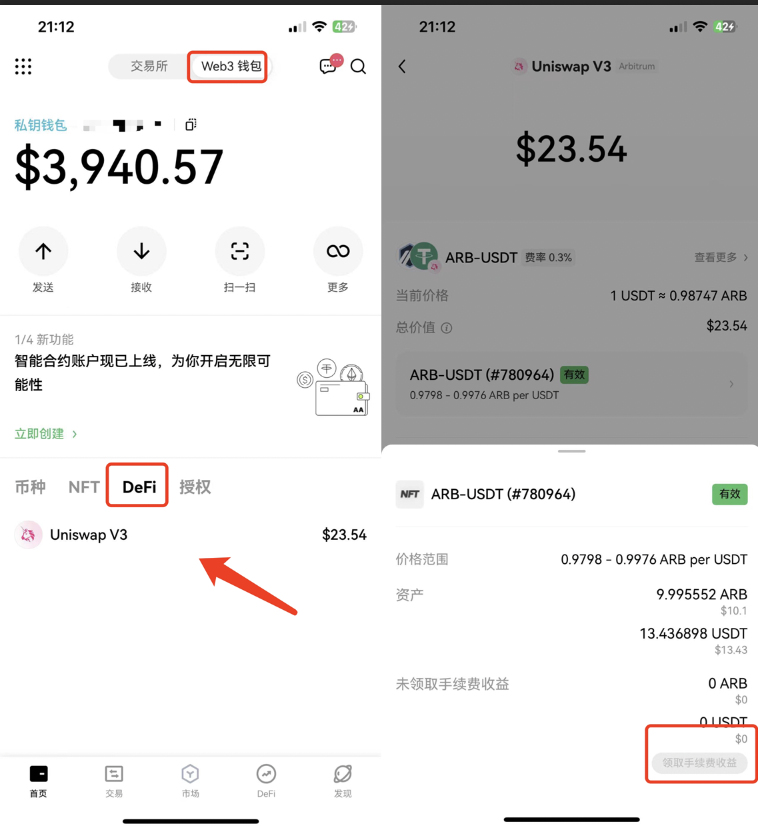Tap the 发送 send button
Screen dimensions: 758x830
pyautogui.click(x=43, y=252)
